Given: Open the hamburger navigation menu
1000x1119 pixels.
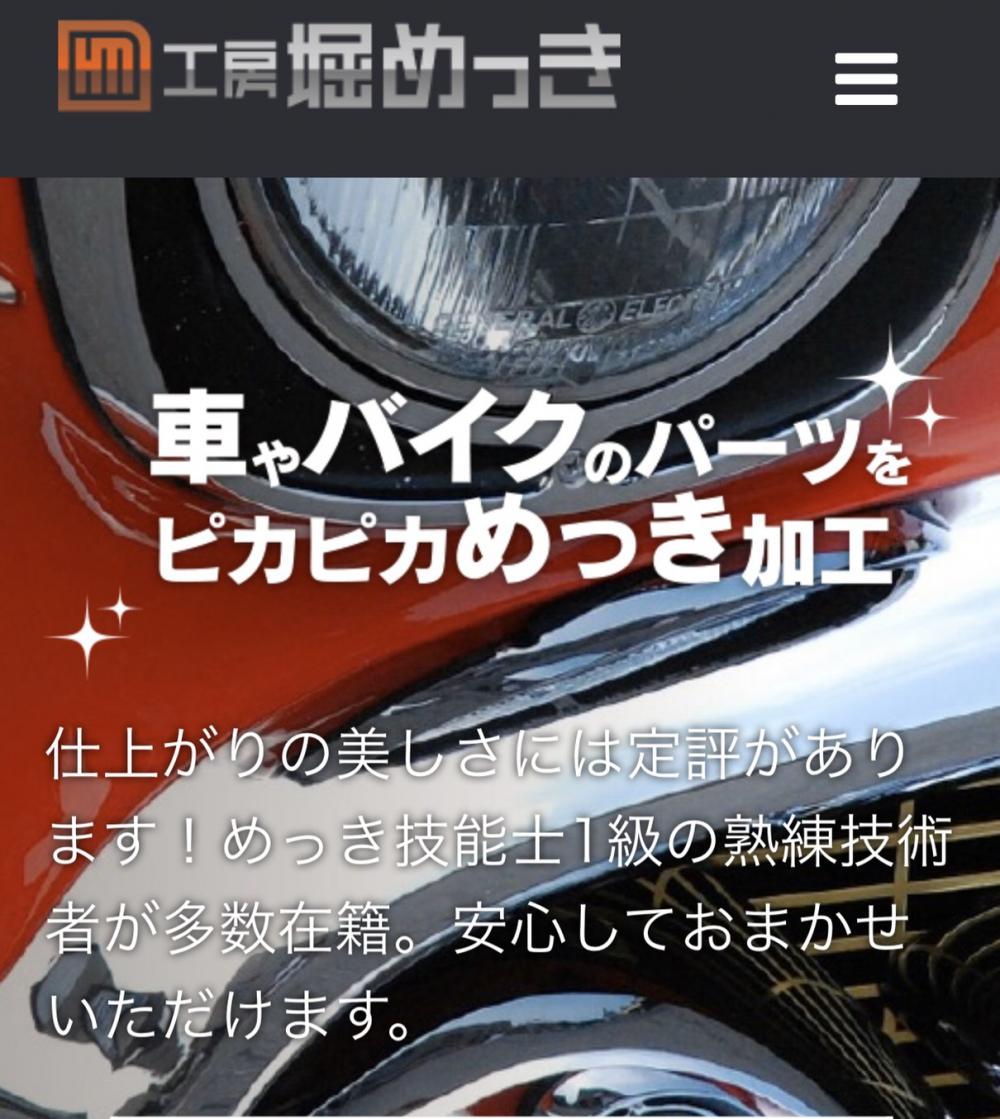Looking at the screenshot, I should coord(866,79).
